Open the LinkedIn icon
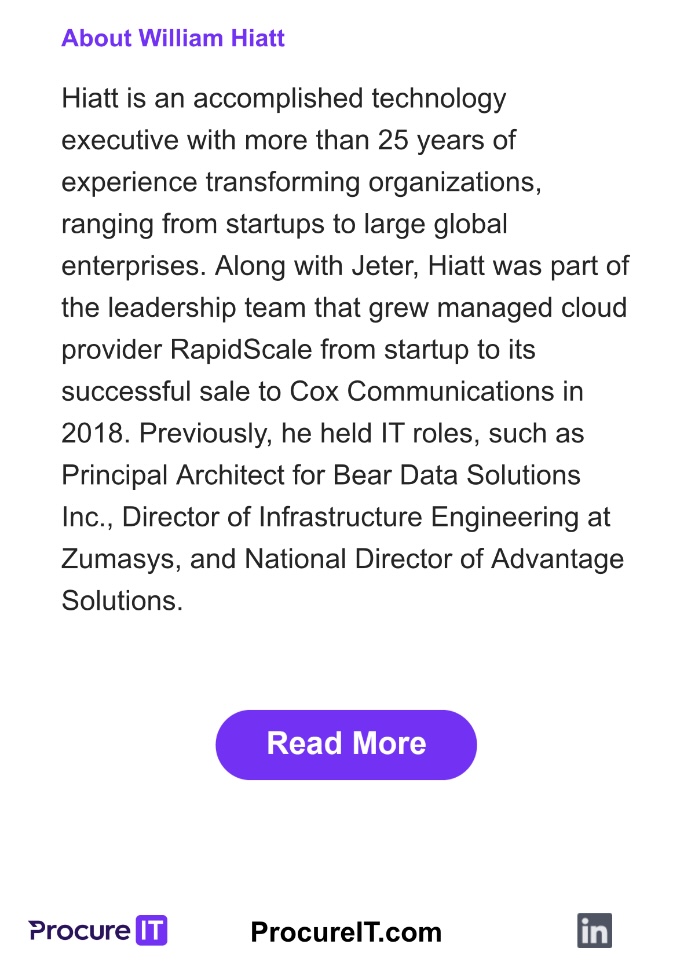Viewport: 699px width, 968px height. click(594, 931)
